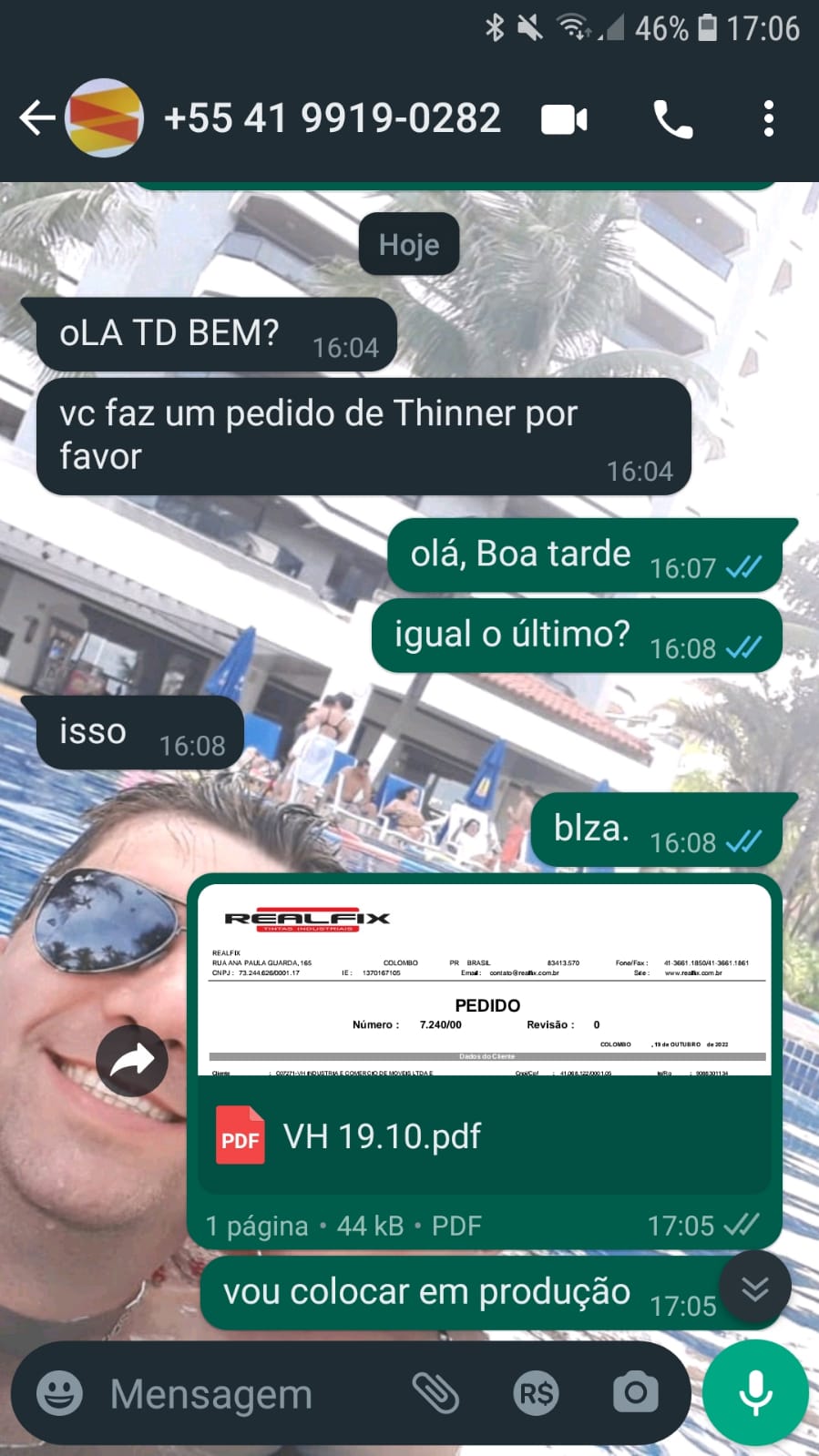This screenshot has width=819, height=1456.
Task: Forward the PDF message
Action: (132, 1061)
